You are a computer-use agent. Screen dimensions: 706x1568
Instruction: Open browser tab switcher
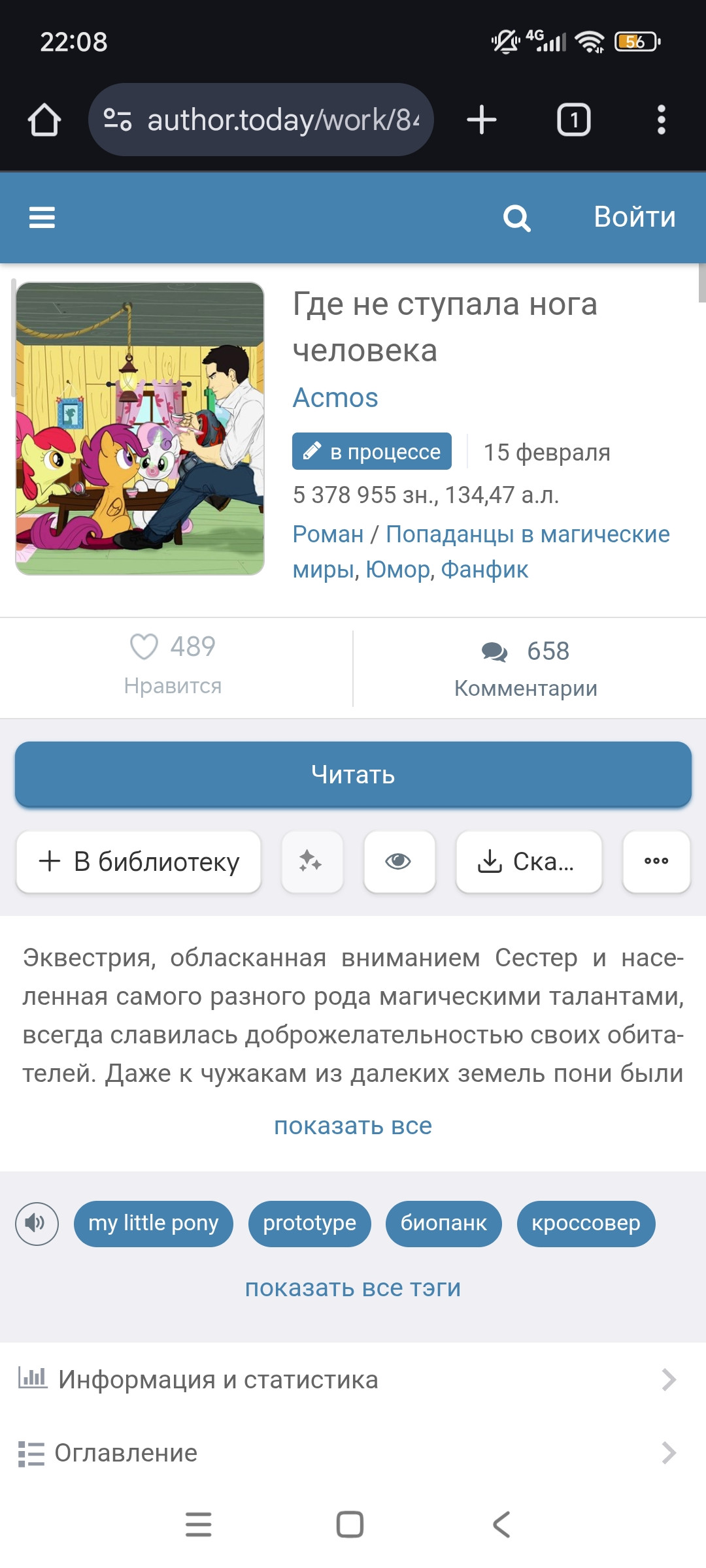click(573, 120)
